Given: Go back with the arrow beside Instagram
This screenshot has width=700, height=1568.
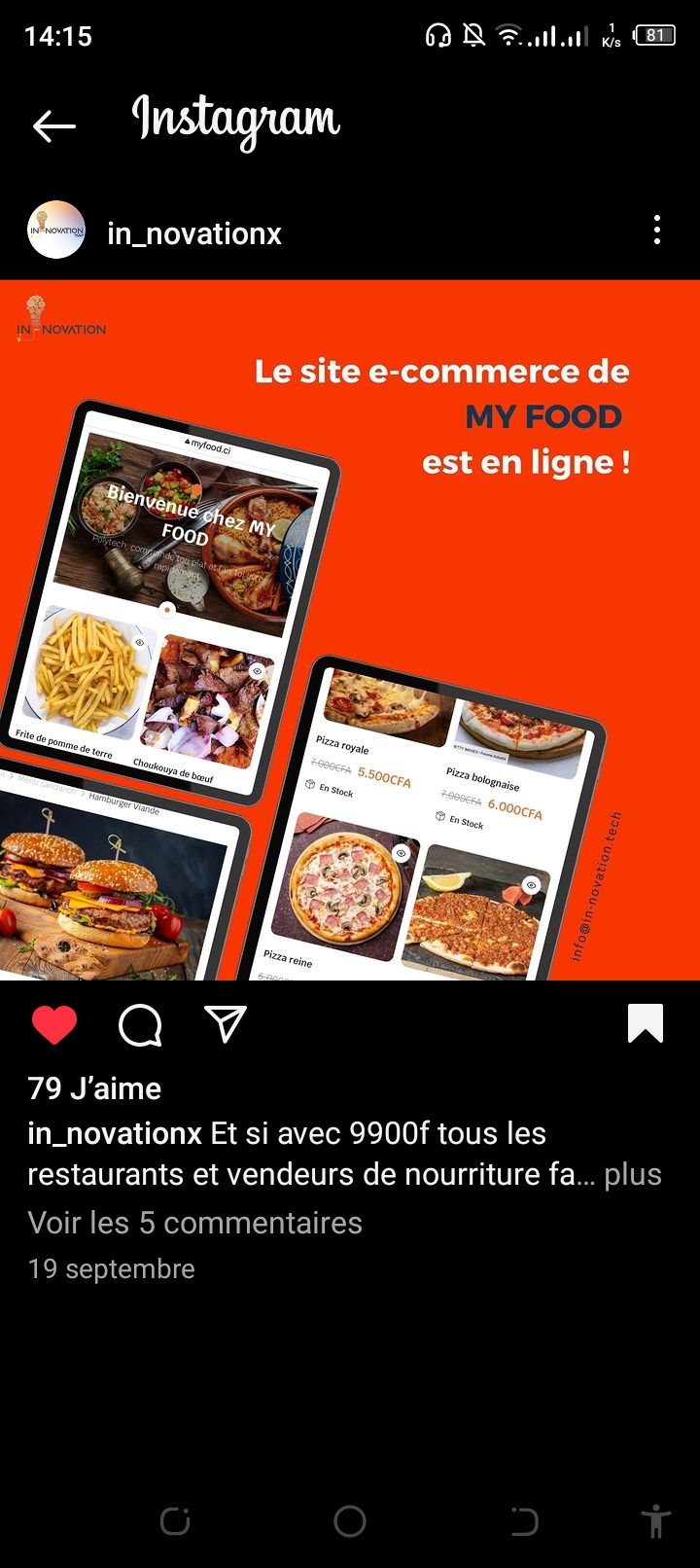Looking at the screenshot, I should pyautogui.click(x=54, y=125).
